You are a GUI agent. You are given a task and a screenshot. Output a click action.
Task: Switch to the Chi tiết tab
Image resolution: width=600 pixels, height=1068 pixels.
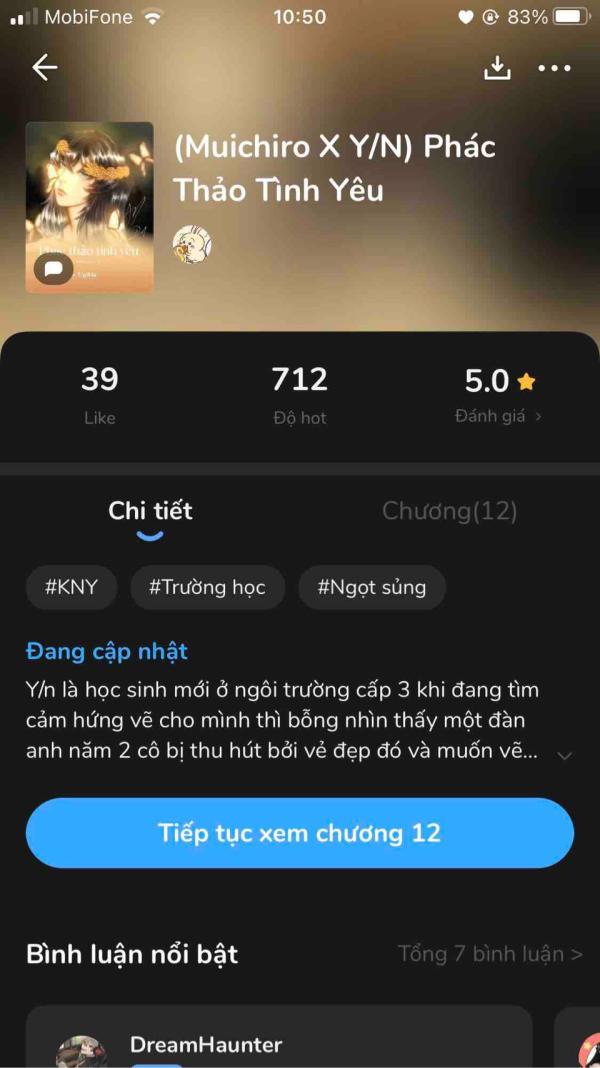(150, 511)
